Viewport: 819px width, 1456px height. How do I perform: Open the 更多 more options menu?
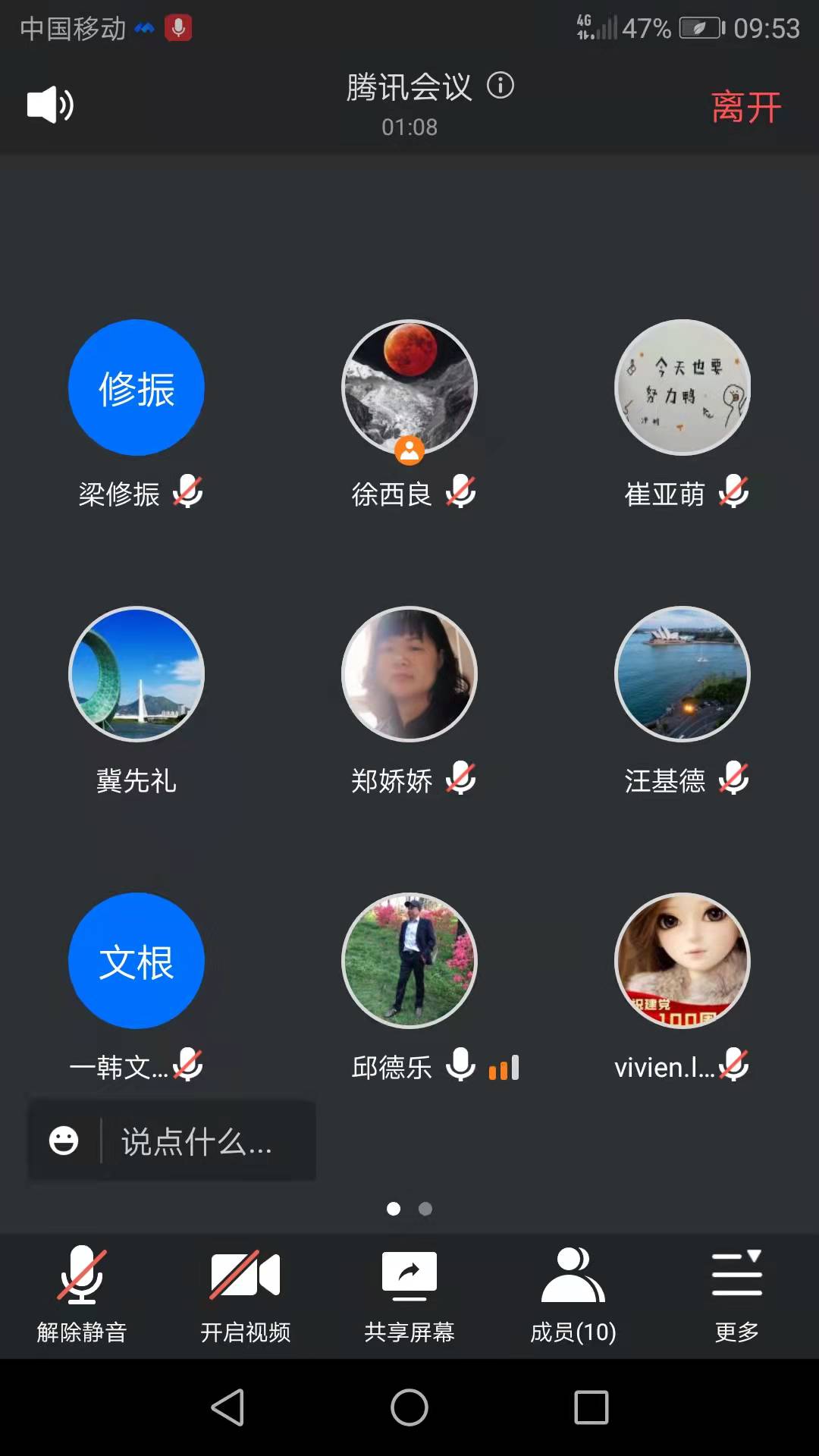point(736,1294)
